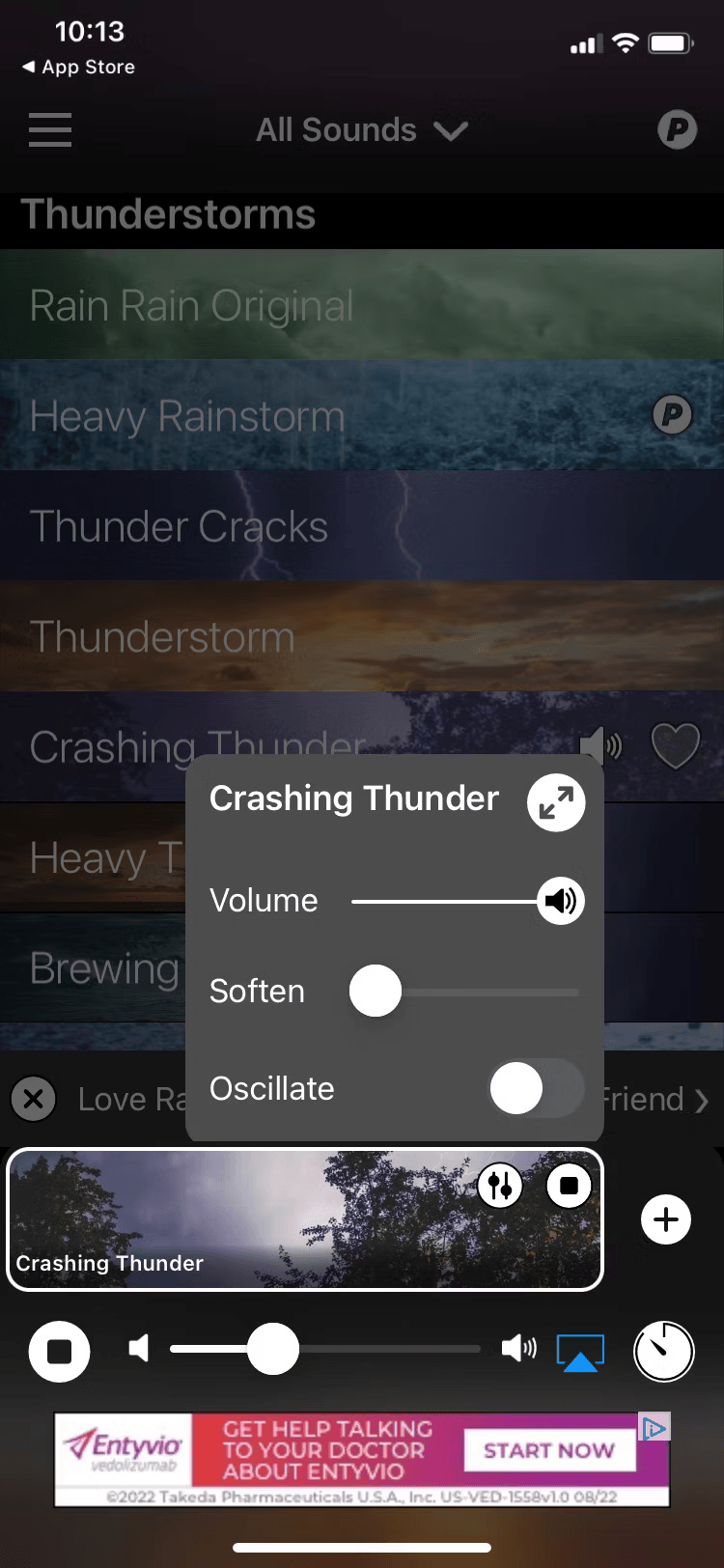Image resolution: width=724 pixels, height=1568 pixels.
Task: Expand the All Sounds dropdown
Action: tap(361, 130)
